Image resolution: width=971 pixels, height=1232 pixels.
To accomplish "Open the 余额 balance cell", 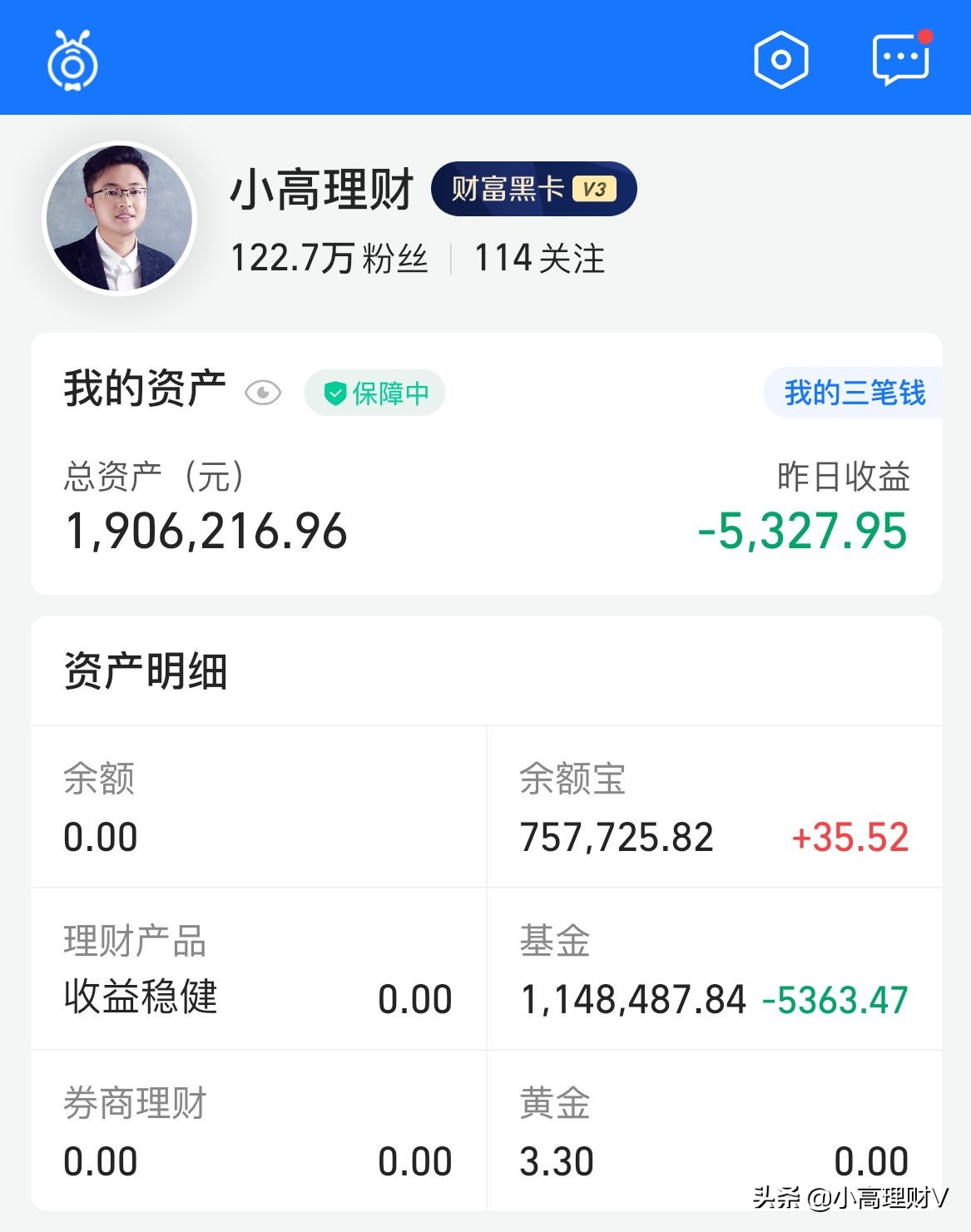I will (259, 807).
